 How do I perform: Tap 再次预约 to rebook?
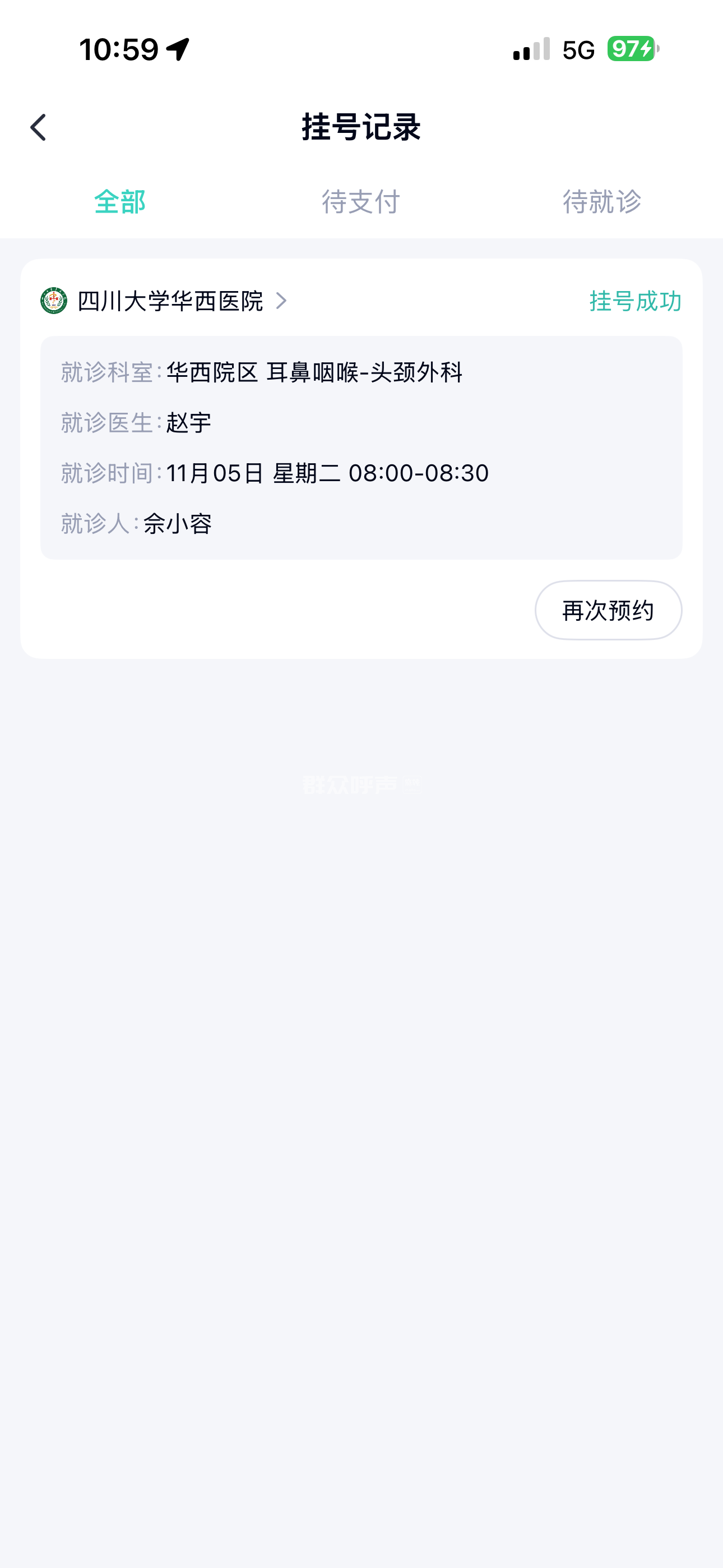[608, 610]
